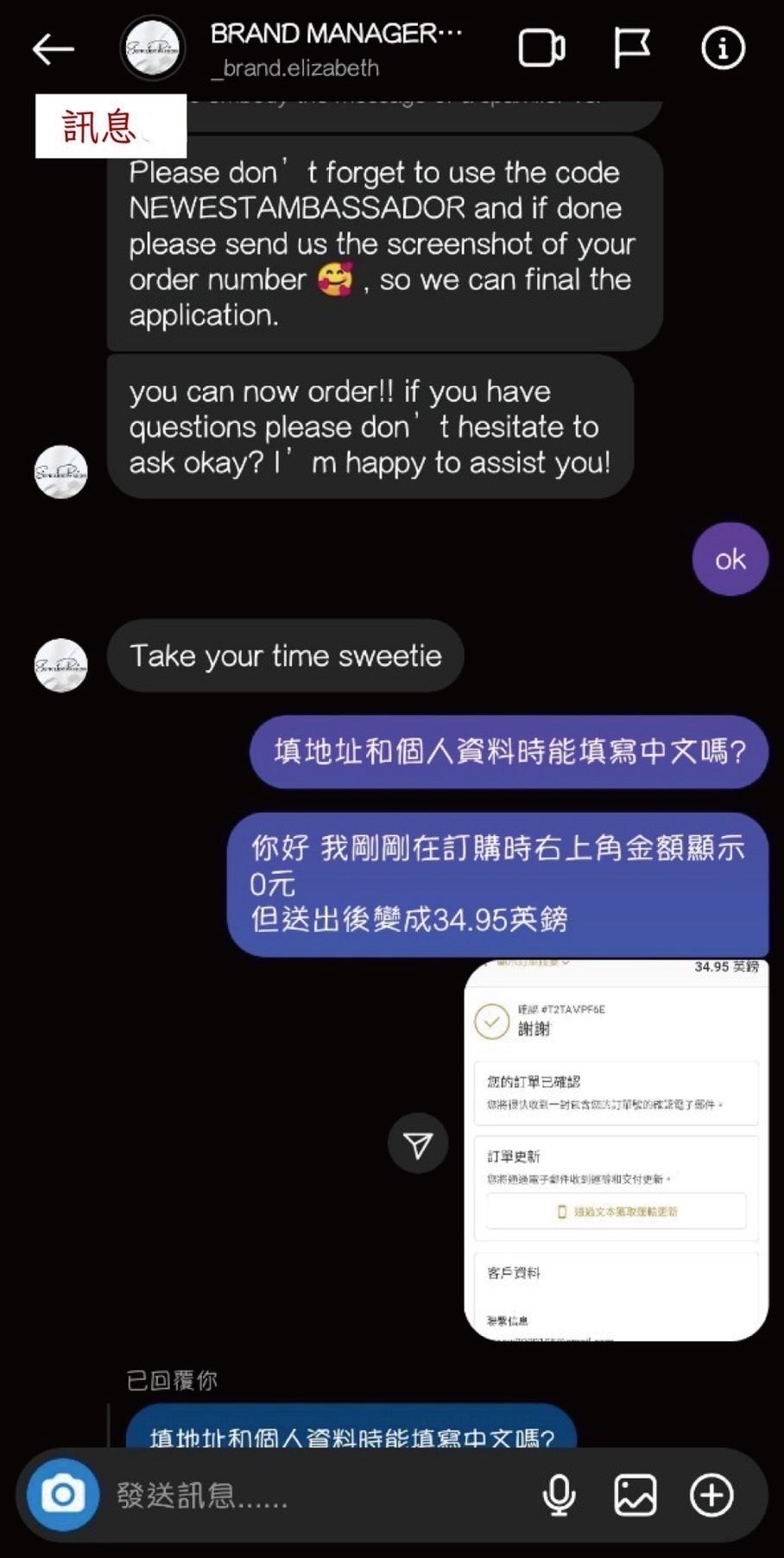Open camera from the message bar
This screenshot has width=784, height=1558.
coord(62,1495)
